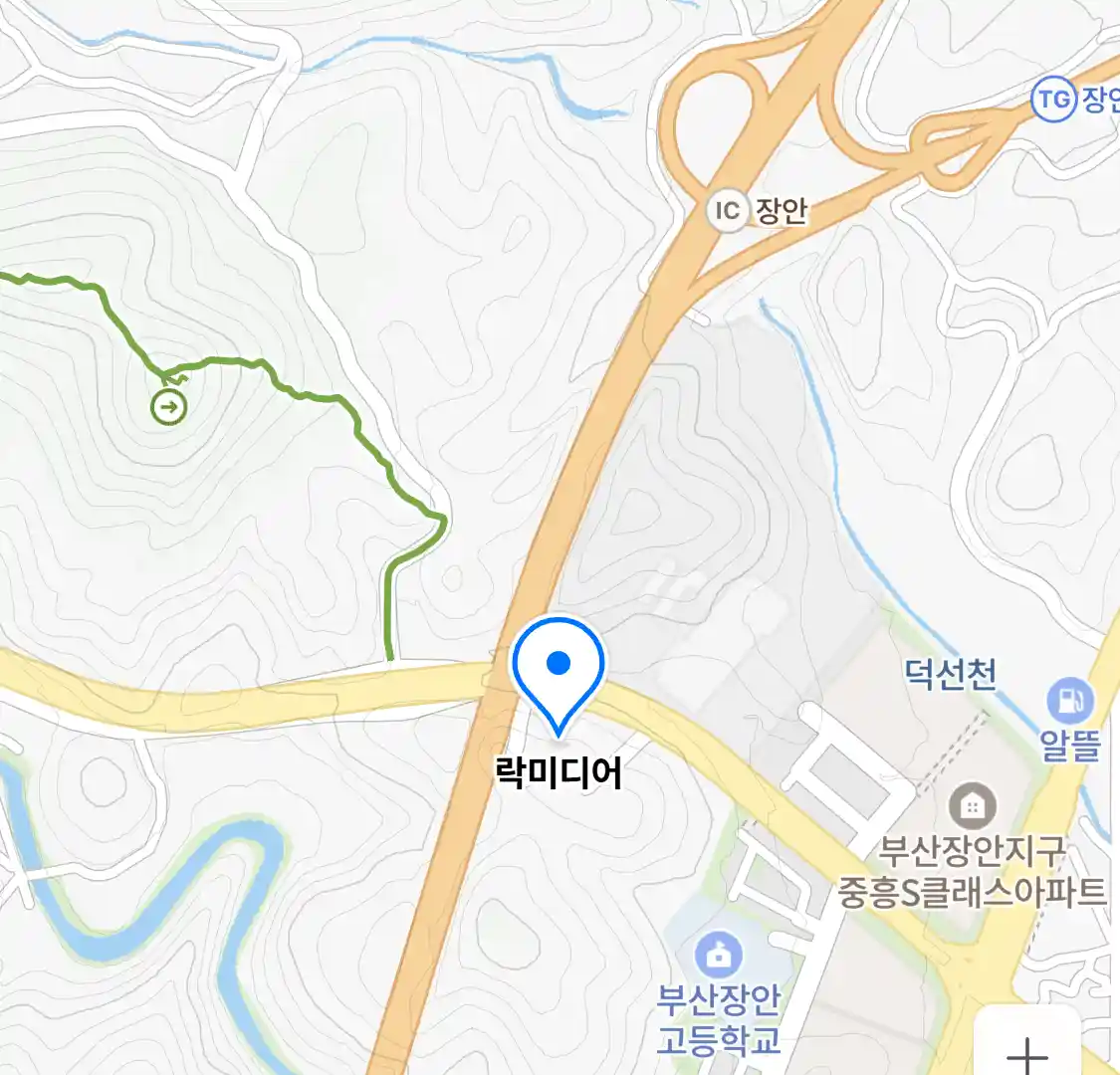
Task: Select the 알뜰 gas station marker
Action: tap(1070, 702)
